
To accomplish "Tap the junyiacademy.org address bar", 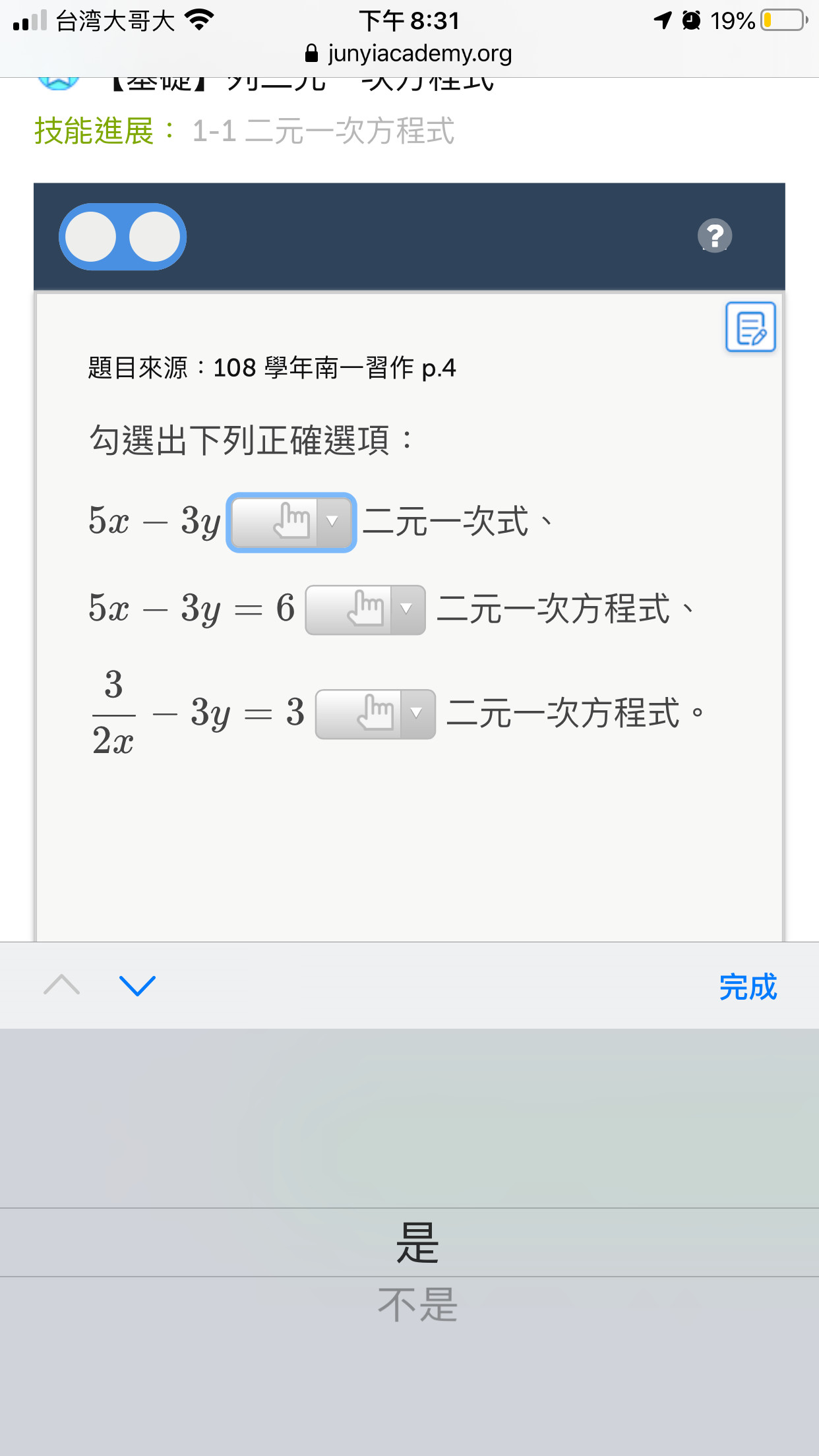I will click(x=409, y=53).
